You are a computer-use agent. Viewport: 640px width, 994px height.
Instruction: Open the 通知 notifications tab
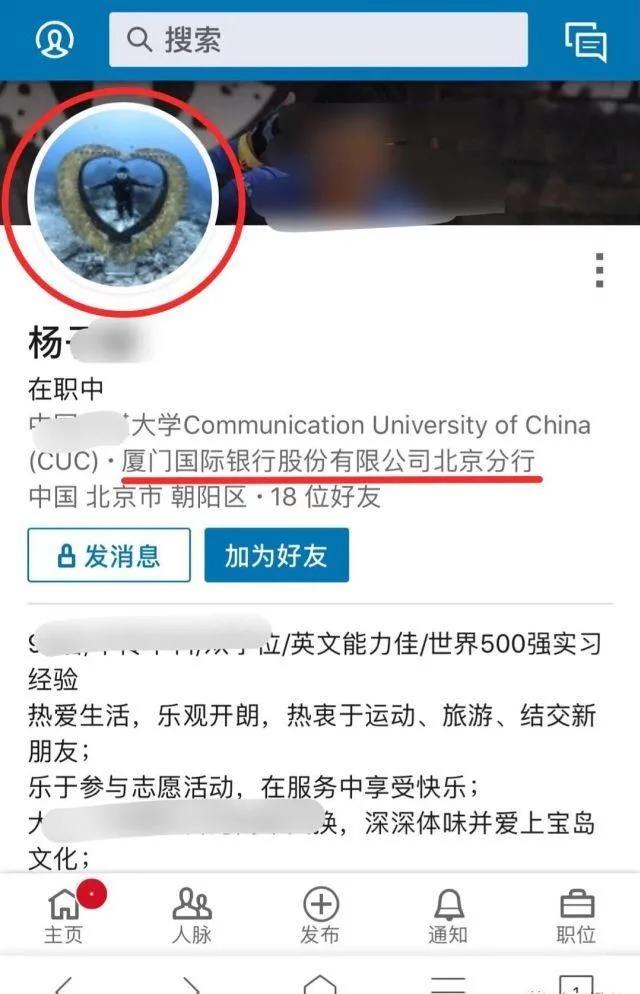point(448,915)
